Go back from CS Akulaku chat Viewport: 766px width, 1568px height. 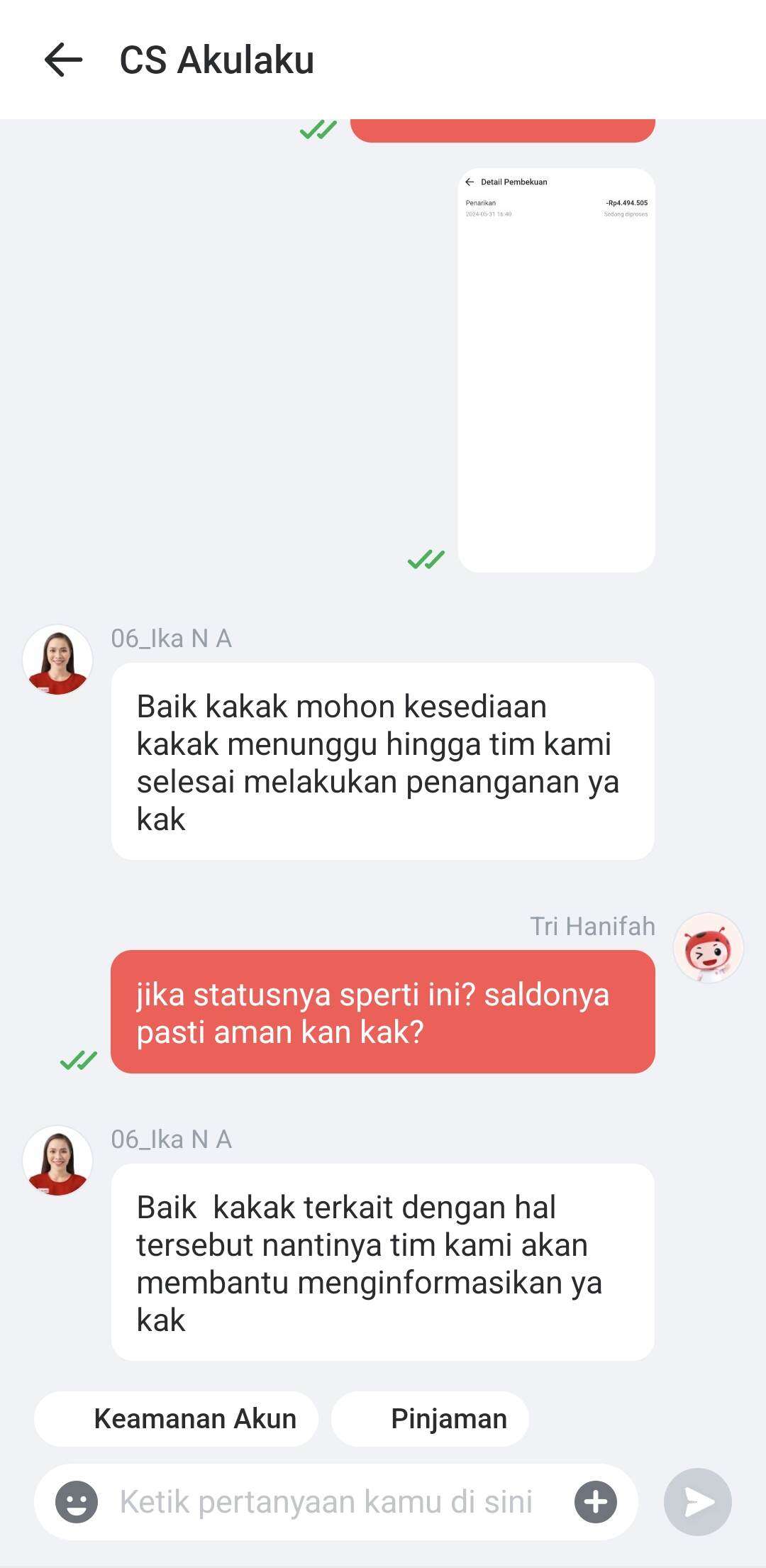pyautogui.click(x=63, y=60)
